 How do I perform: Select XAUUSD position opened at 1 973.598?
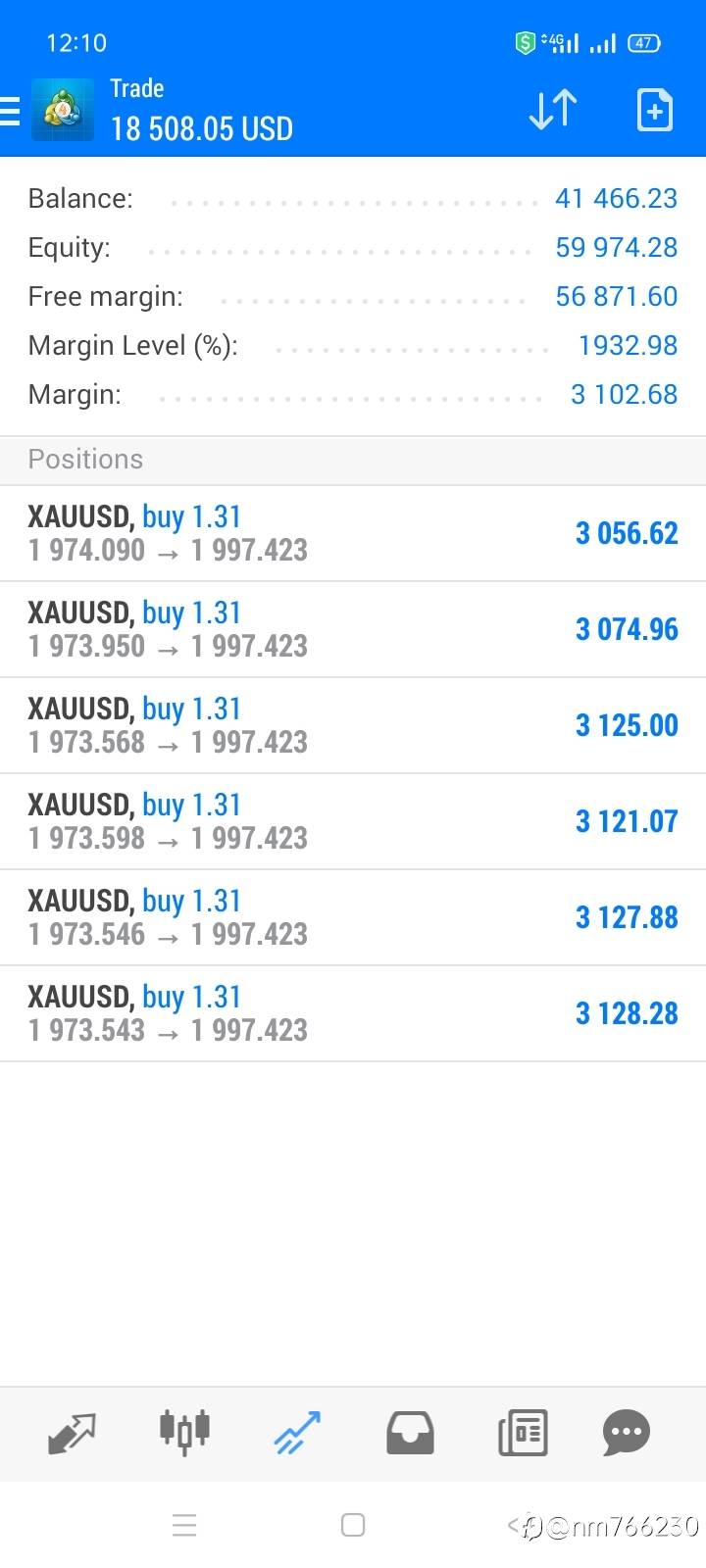coord(353,821)
